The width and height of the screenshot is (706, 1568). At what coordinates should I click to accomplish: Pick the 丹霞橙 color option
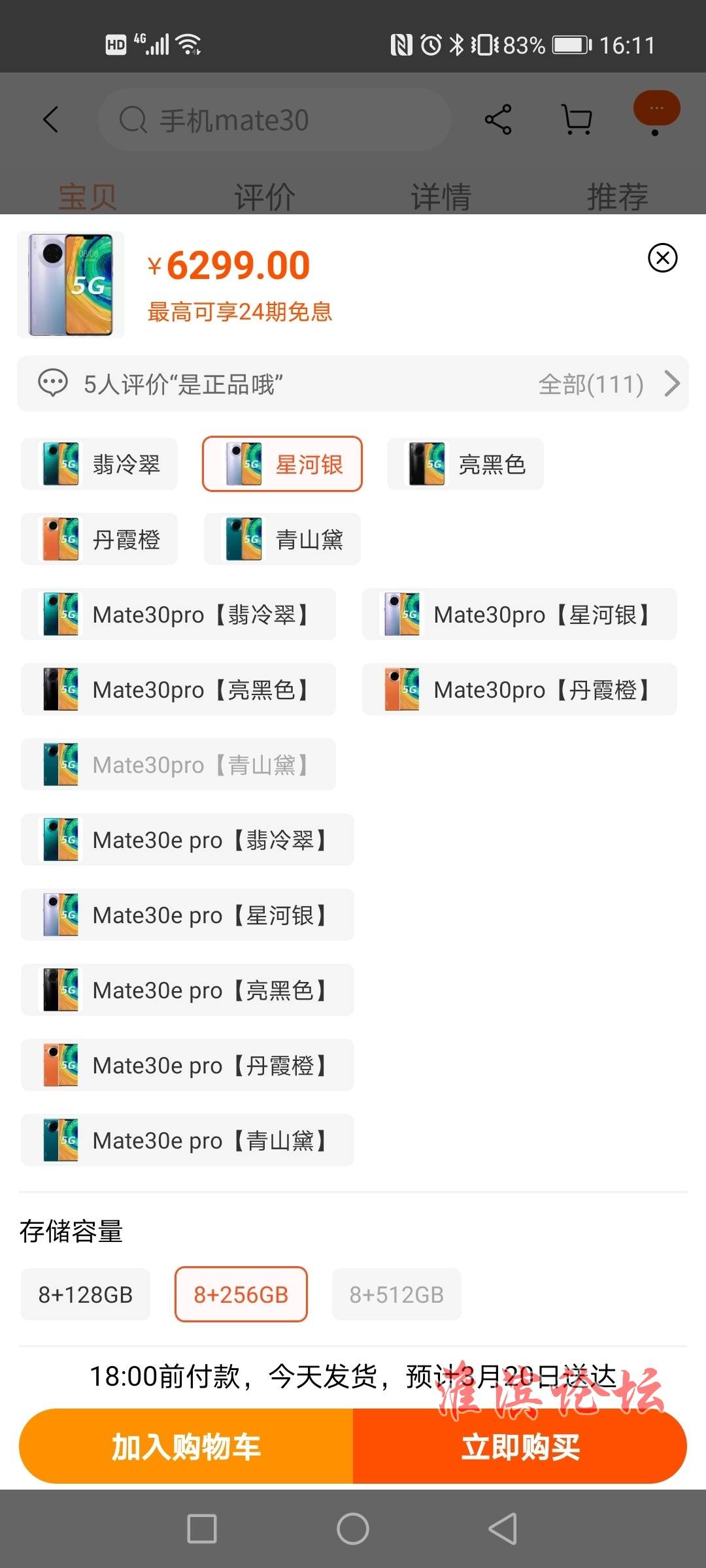coord(99,540)
